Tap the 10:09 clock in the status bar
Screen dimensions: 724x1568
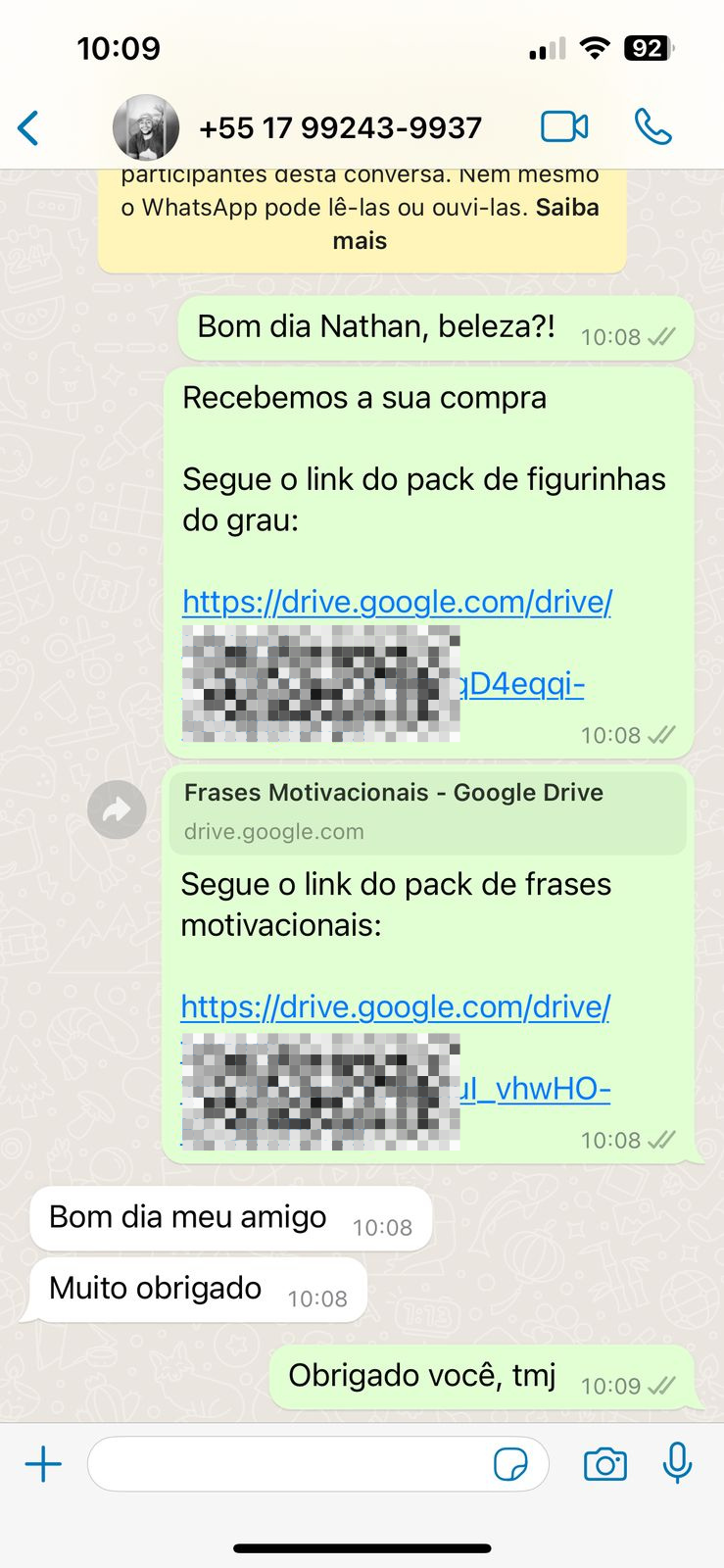pyautogui.click(x=120, y=46)
